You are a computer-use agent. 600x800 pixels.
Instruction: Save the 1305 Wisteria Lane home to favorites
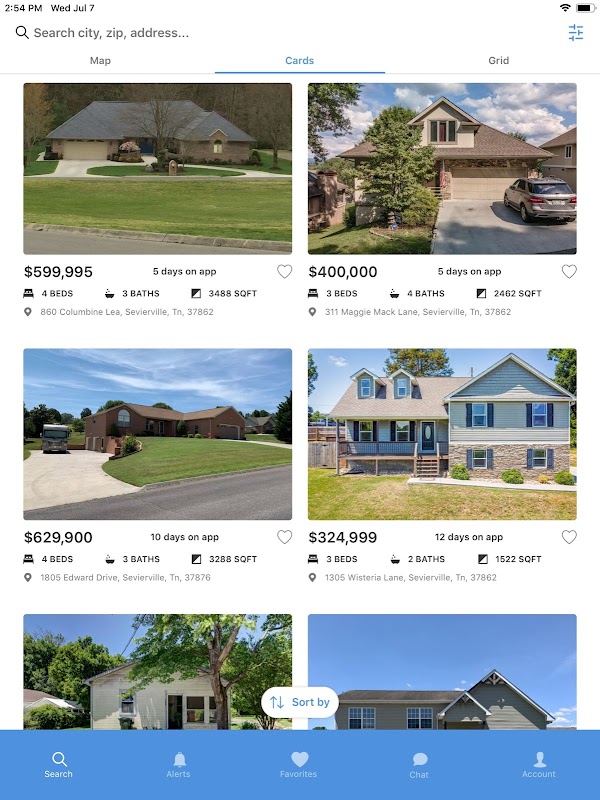click(569, 537)
